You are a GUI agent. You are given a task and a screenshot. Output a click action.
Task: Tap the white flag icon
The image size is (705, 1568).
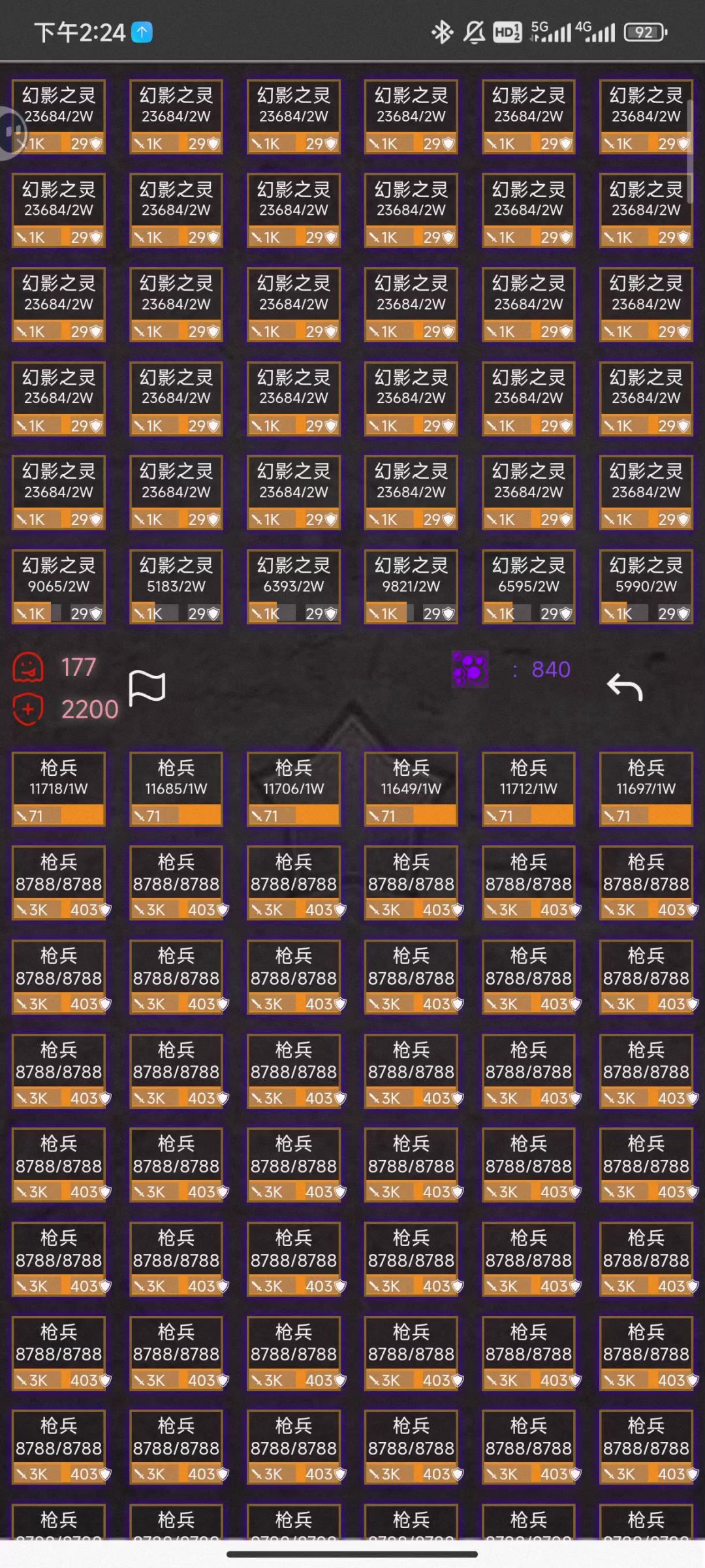[147, 687]
